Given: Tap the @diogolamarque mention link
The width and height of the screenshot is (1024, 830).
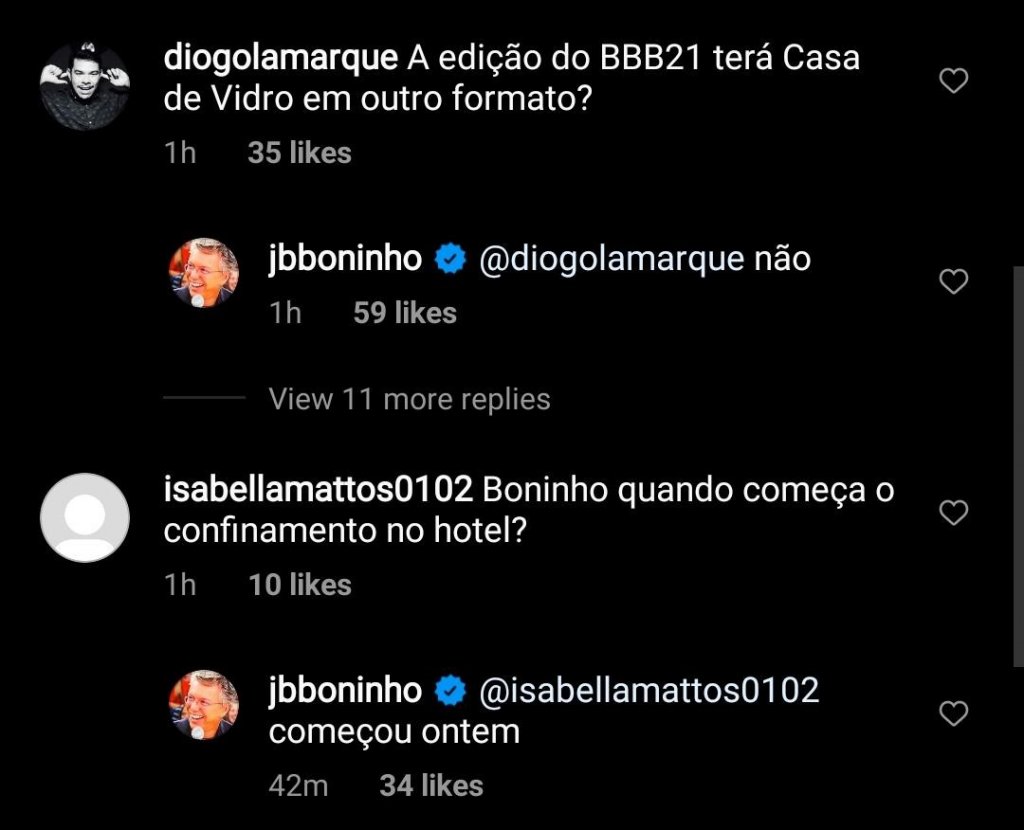Looking at the screenshot, I should 612,260.
